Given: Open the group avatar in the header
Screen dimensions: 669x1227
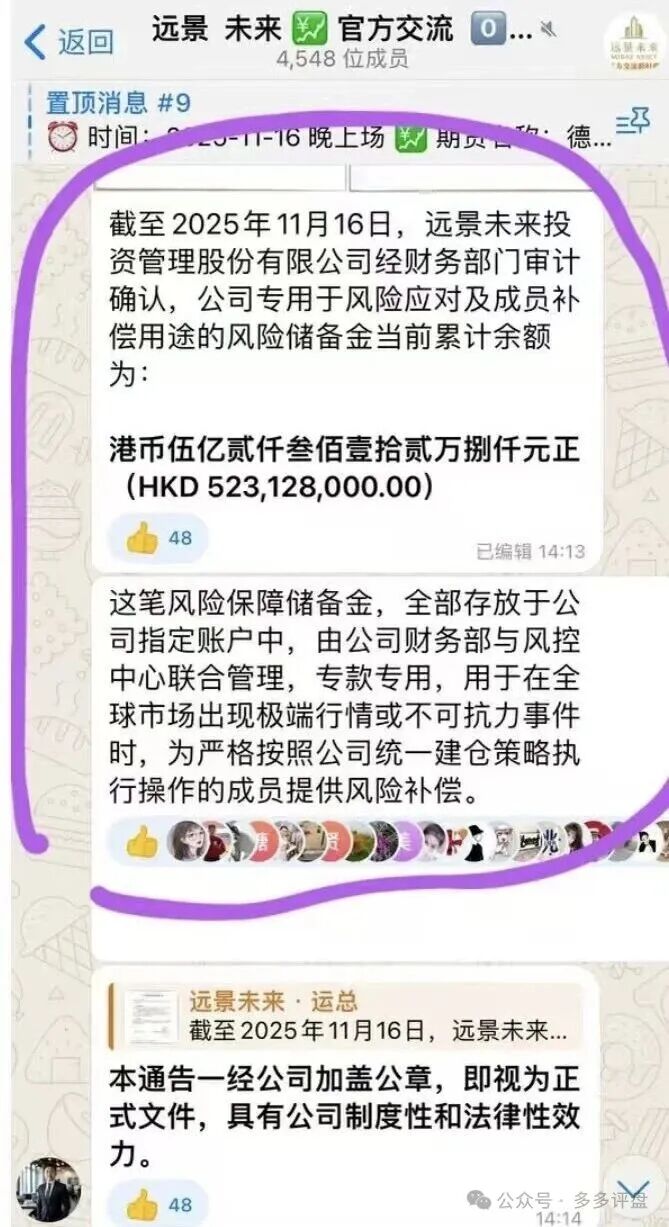Looking at the screenshot, I should tap(634, 43).
